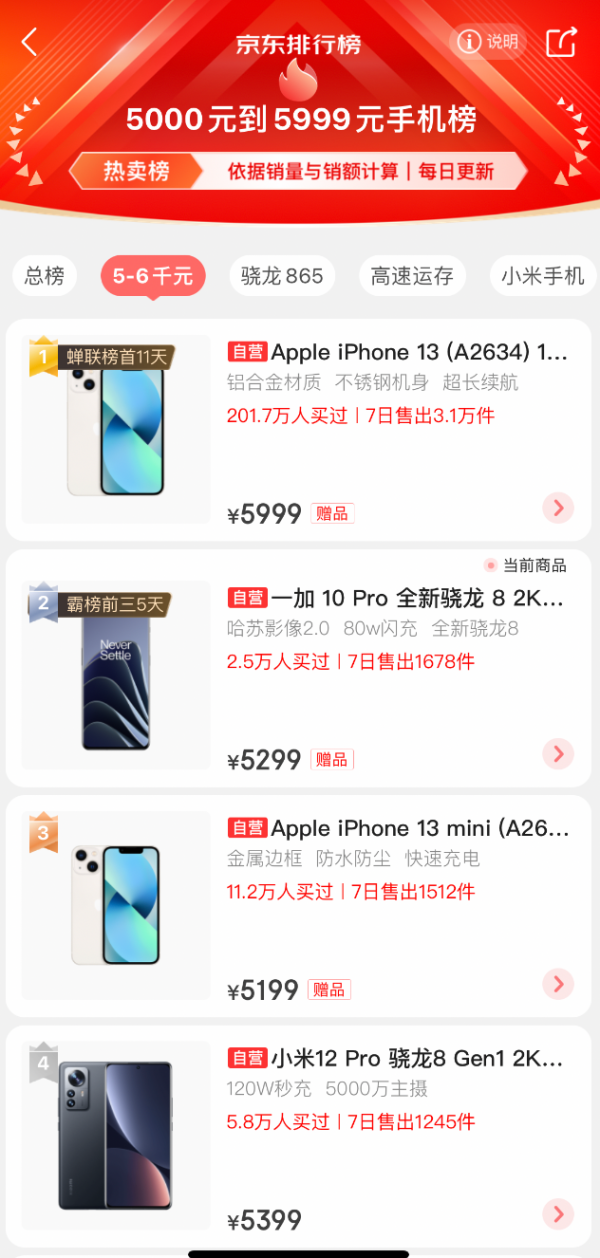Open the Apple iPhone 13 (A2634) product card
Image resolution: width=600 pixels, height=1258 pixels.
[299, 430]
